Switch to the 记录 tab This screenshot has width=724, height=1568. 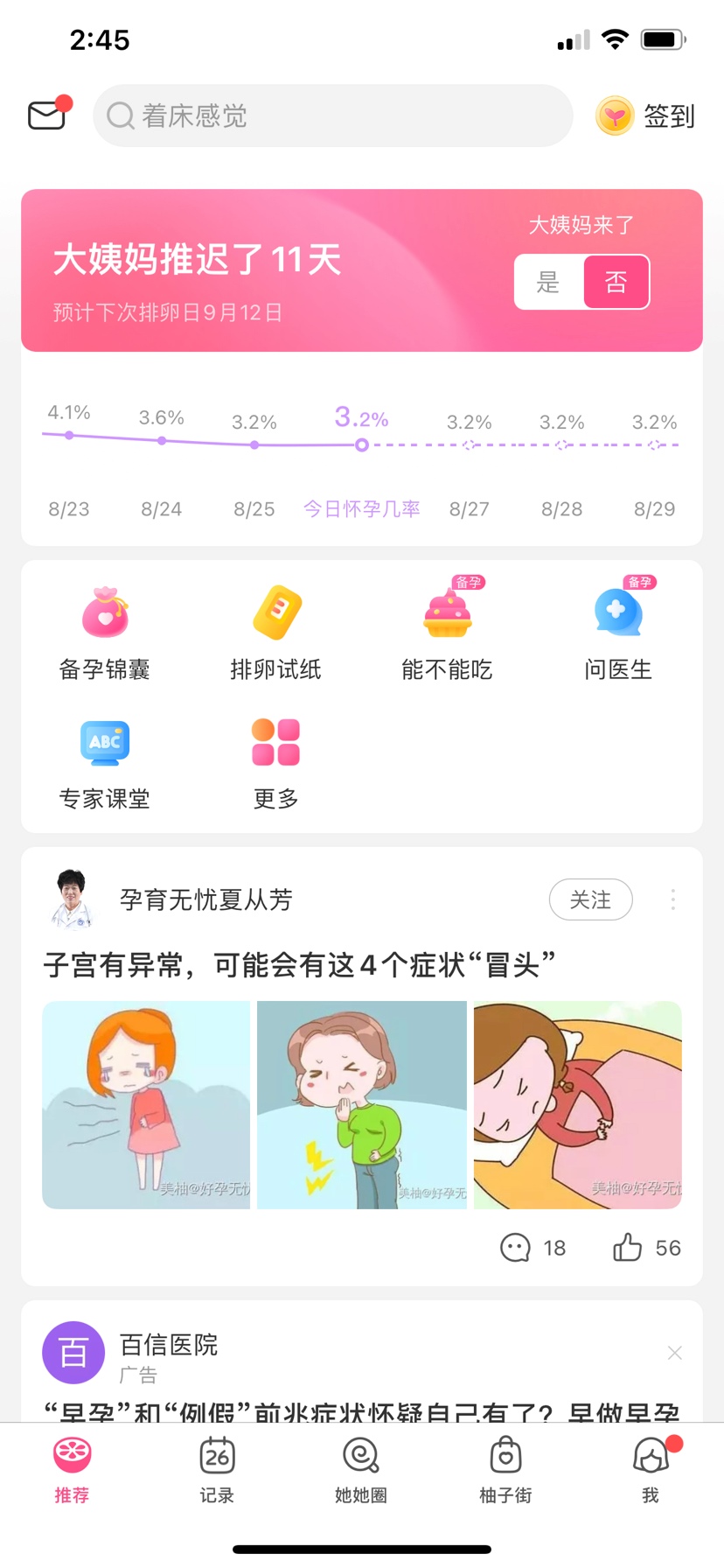tap(217, 1470)
